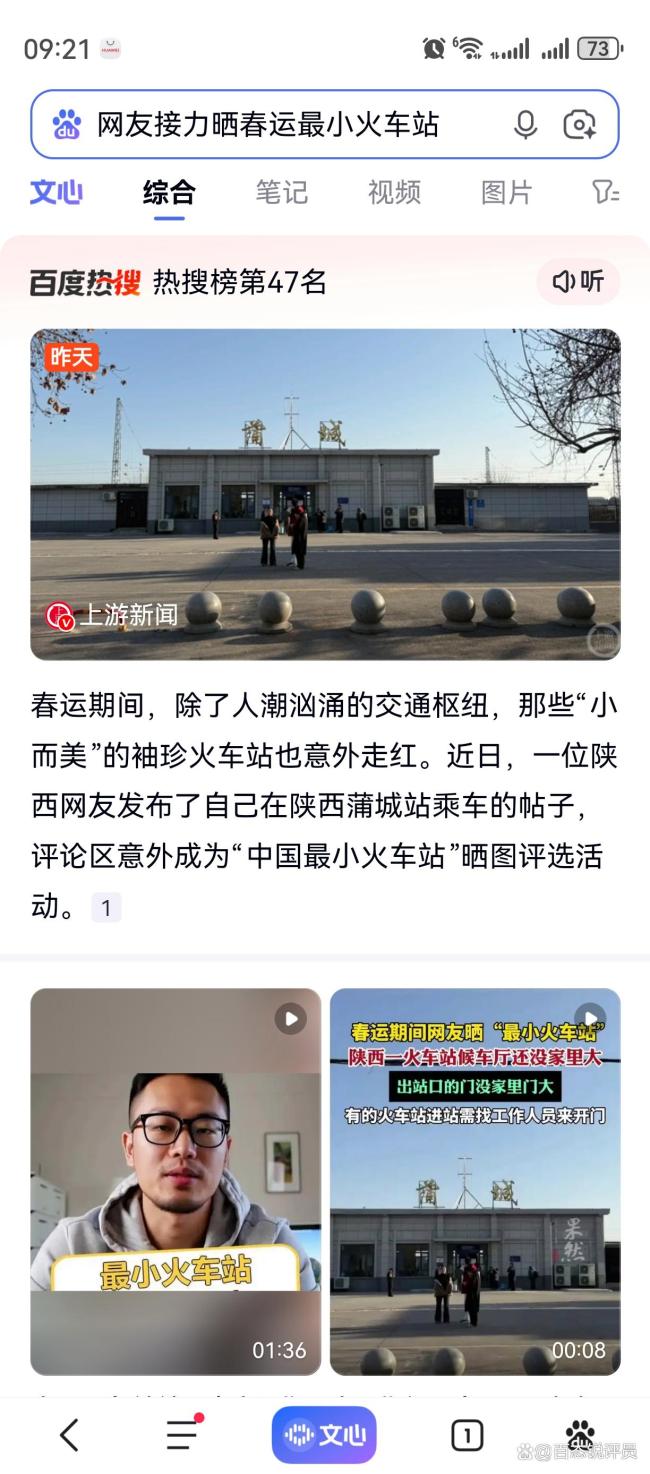Listen to the article with 听 button
650x1474 pixels.
[x=578, y=282]
